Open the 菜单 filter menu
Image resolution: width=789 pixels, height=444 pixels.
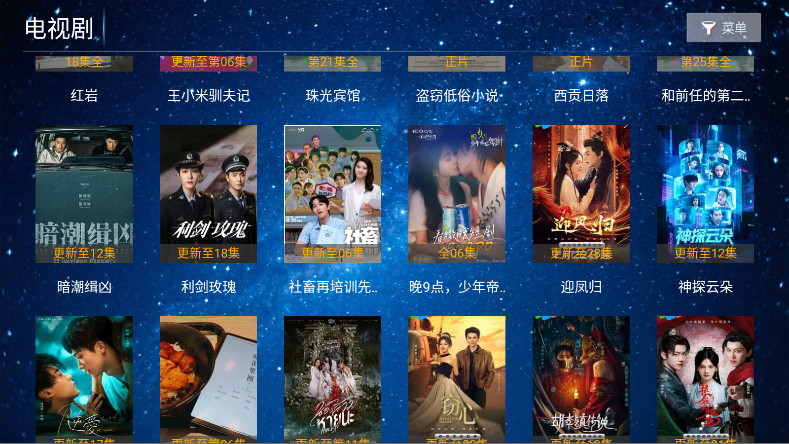pyautogui.click(x=723, y=28)
